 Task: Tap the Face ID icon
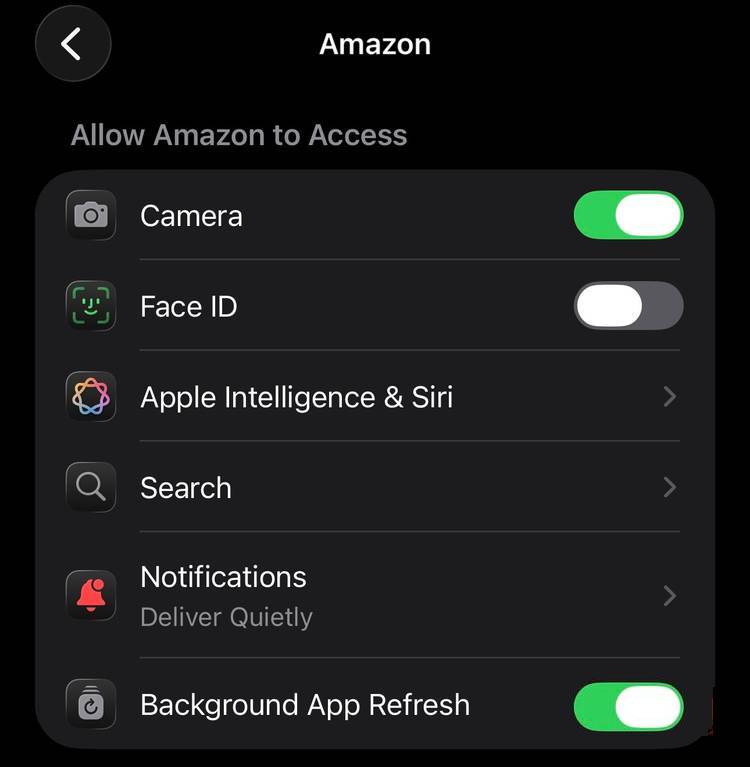[x=90, y=306]
